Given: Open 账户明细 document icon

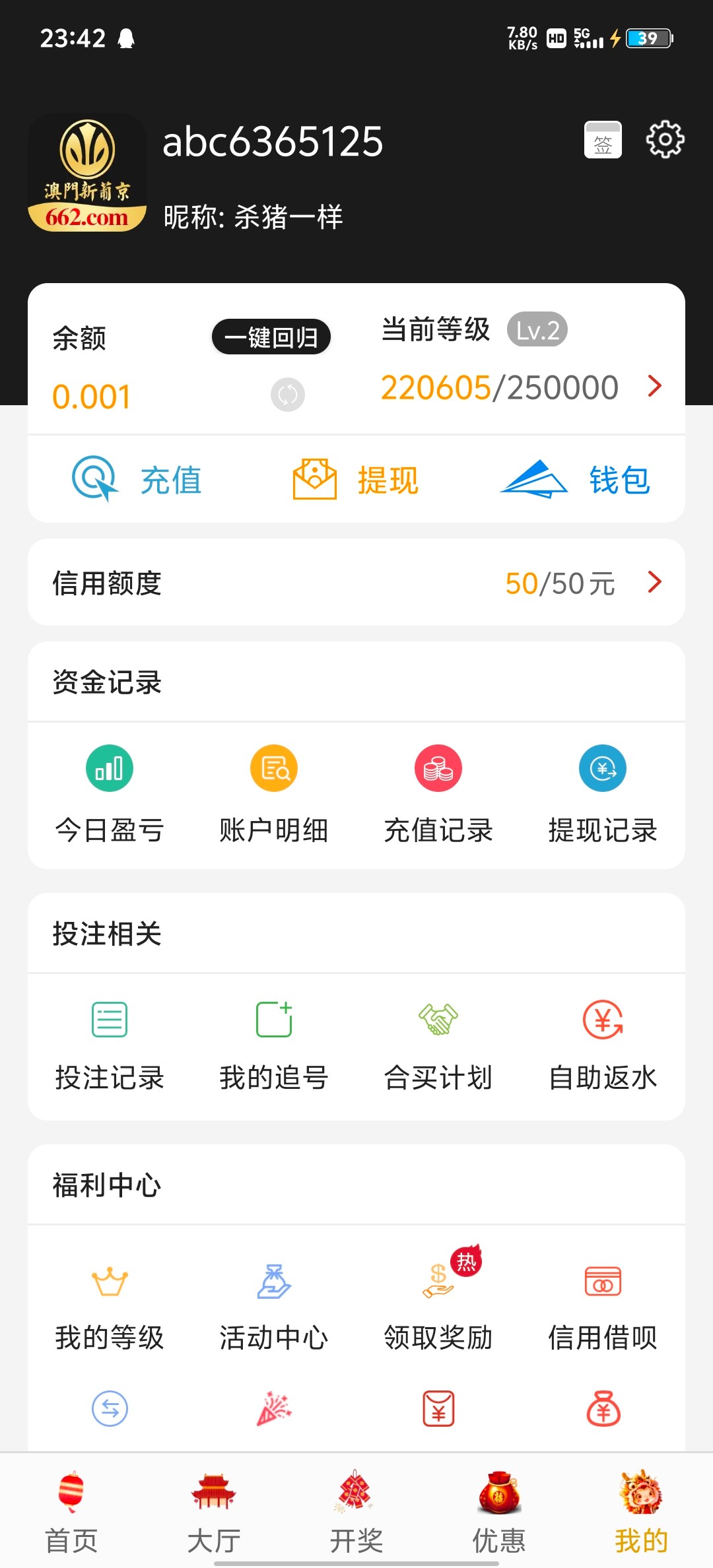Looking at the screenshot, I should point(273,768).
